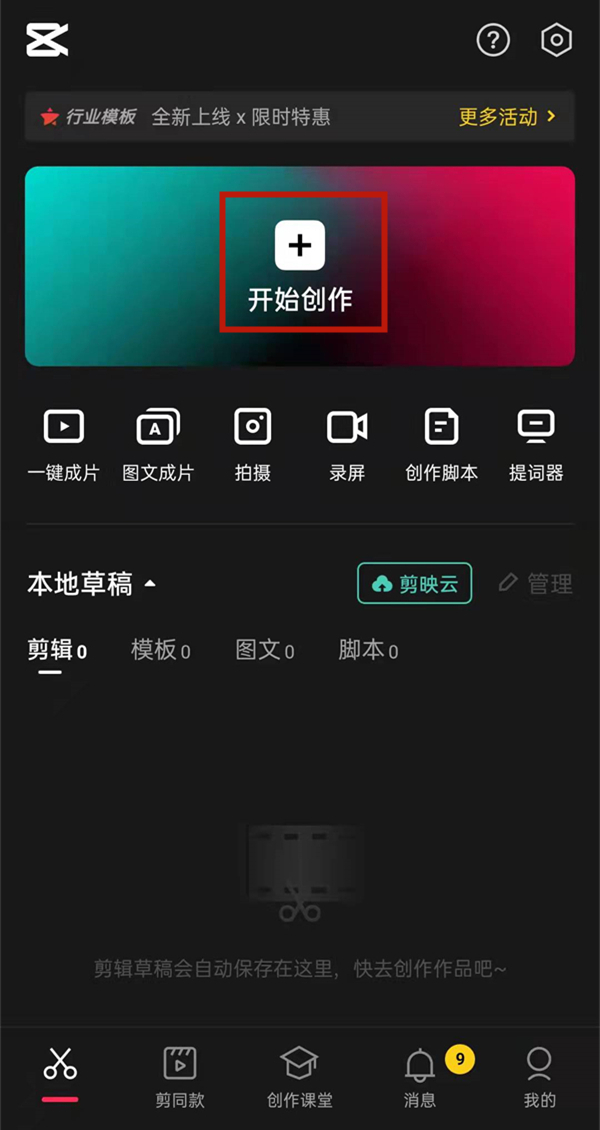Go to 剪同款 in bottom navigation
Viewport: 600px width, 1130px height.
[x=180, y=1076]
